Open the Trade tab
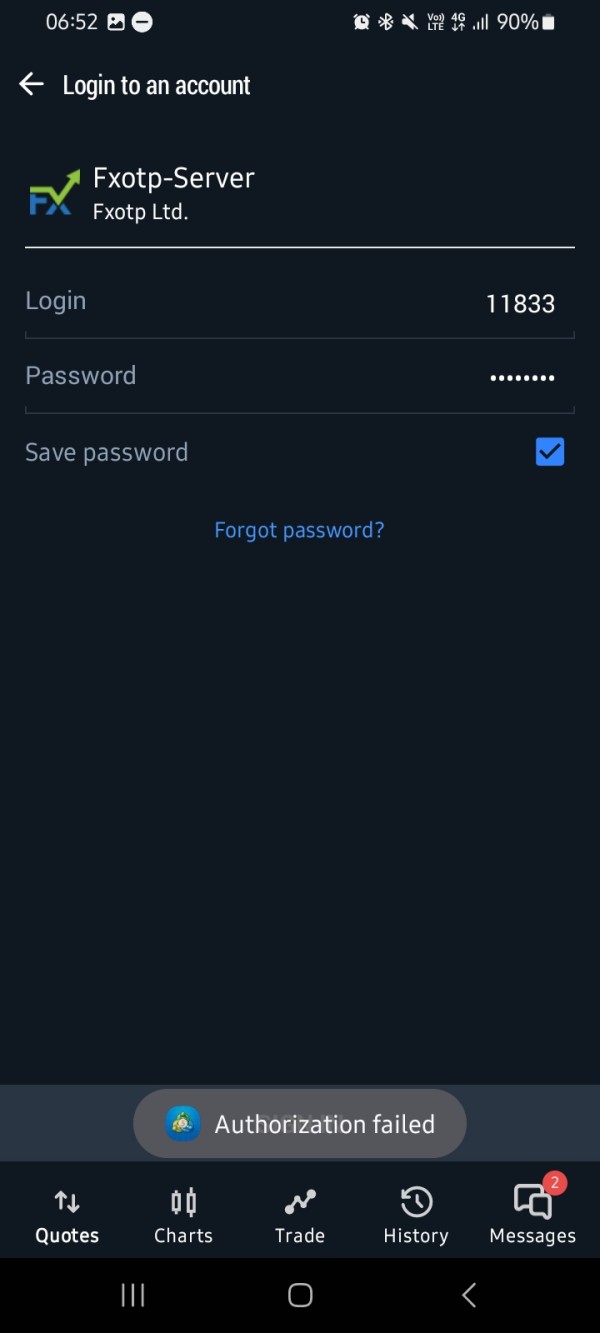This screenshot has width=600, height=1333. [x=300, y=1216]
